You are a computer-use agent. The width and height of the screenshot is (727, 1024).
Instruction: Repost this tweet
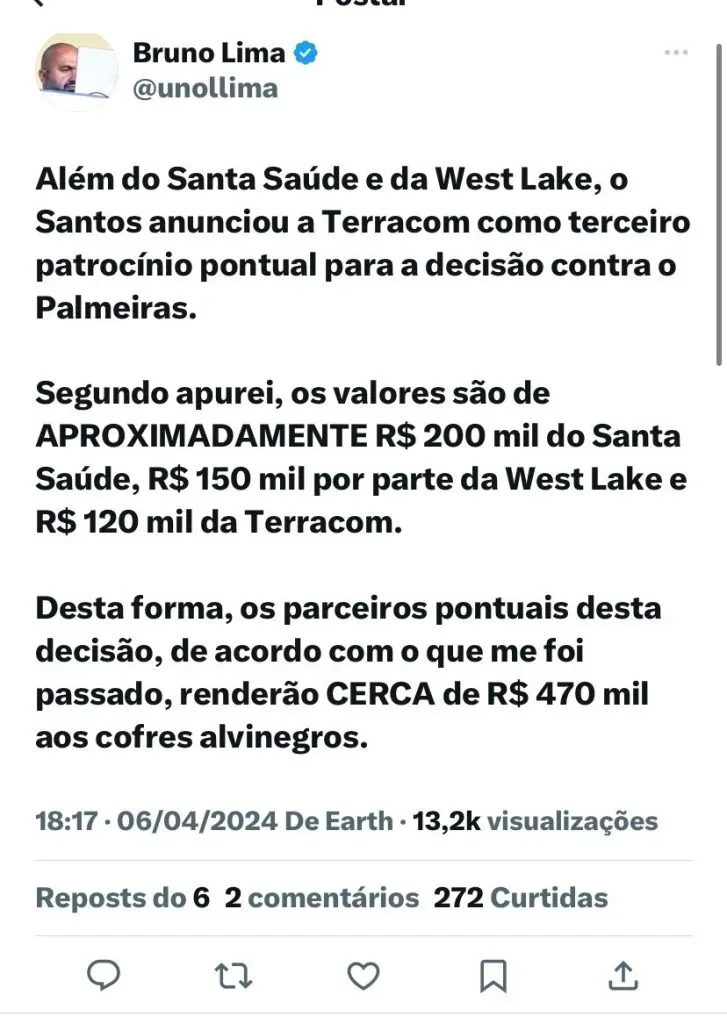pyautogui.click(x=235, y=973)
